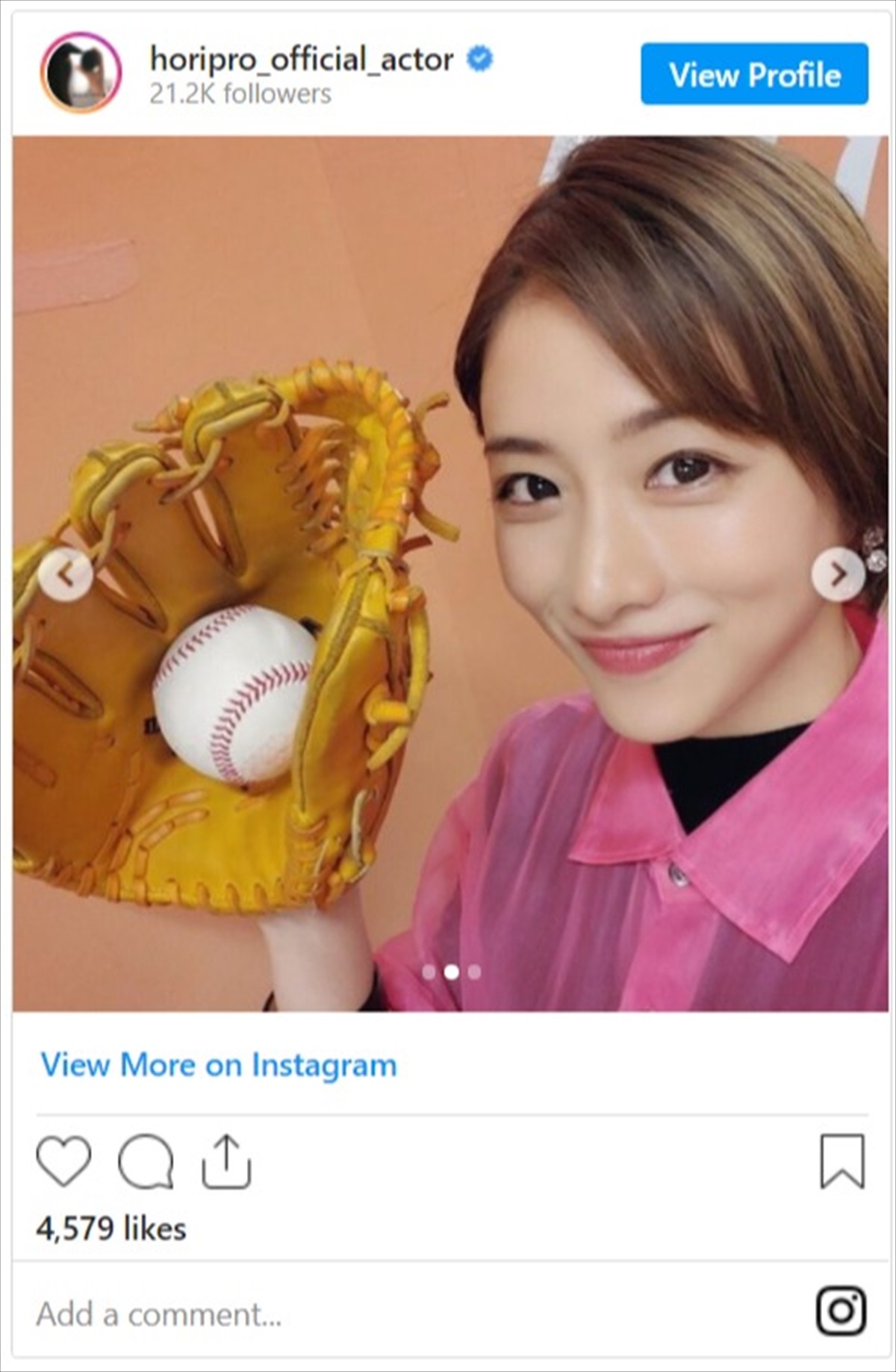The height and width of the screenshot is (1372, 896).
Task: Go to the previous photo in carousel
Action: point(66,574)
